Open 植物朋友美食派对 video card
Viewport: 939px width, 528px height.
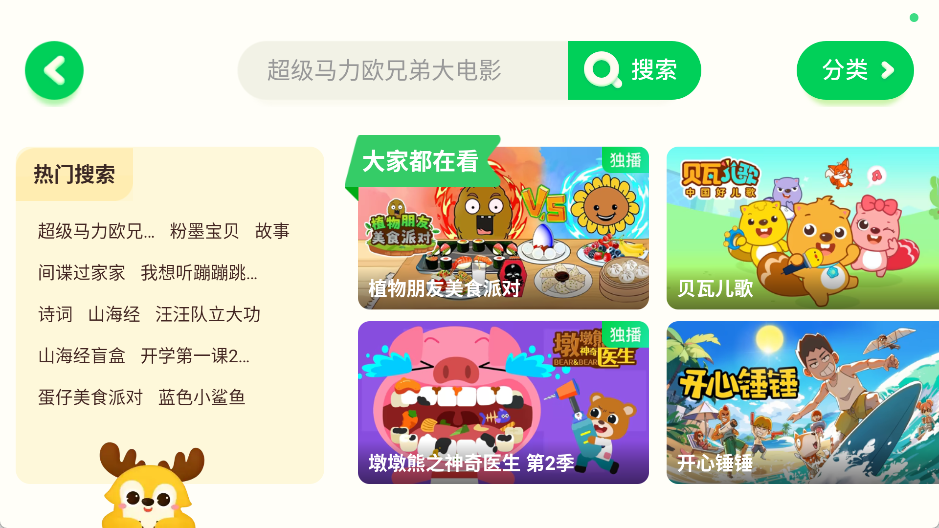(503, 230)
